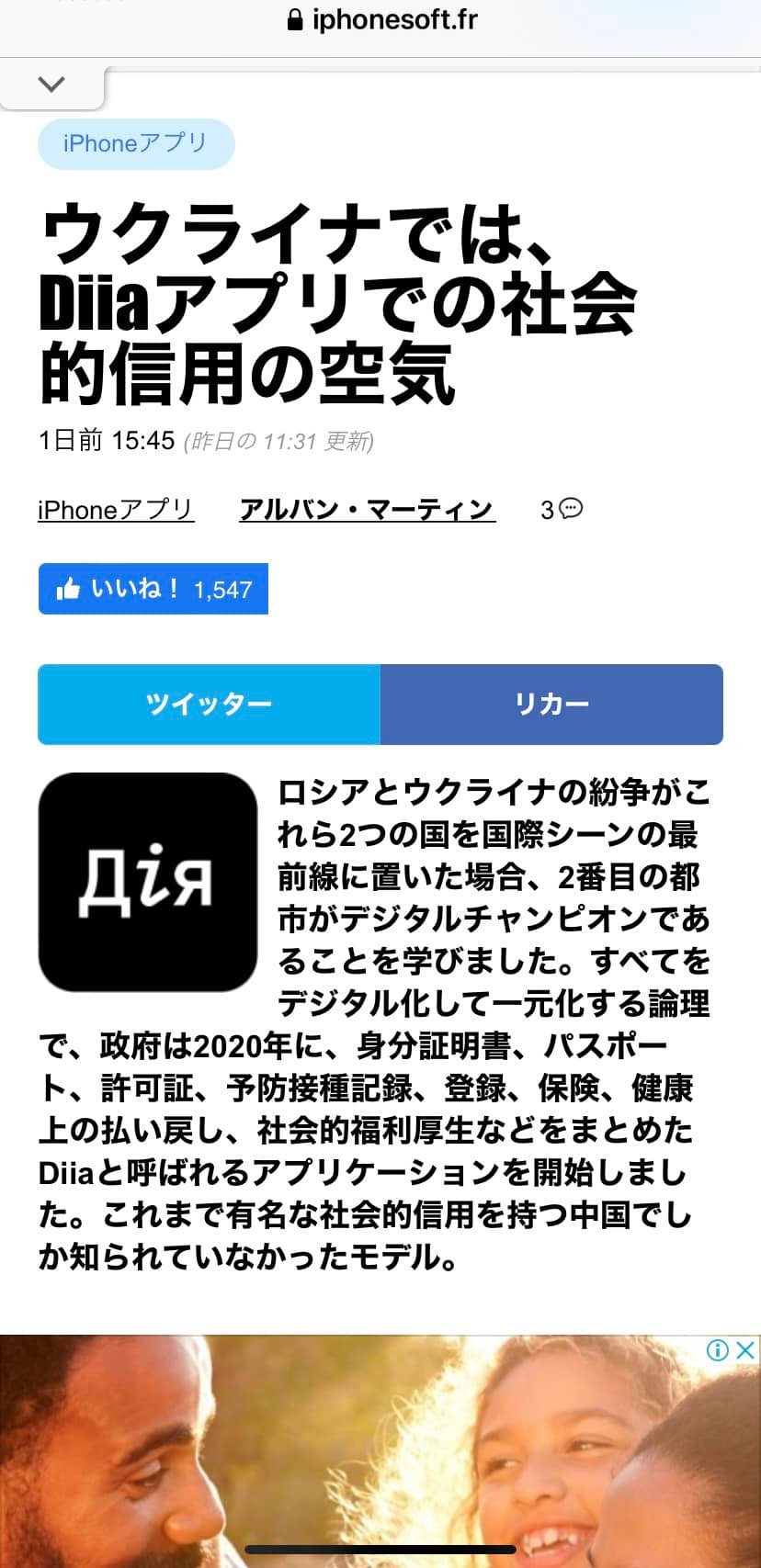This screenshot has height=1568, width=761.
Task: Tap the iphonesoft.fr address bar
Action: pos(382,20)
